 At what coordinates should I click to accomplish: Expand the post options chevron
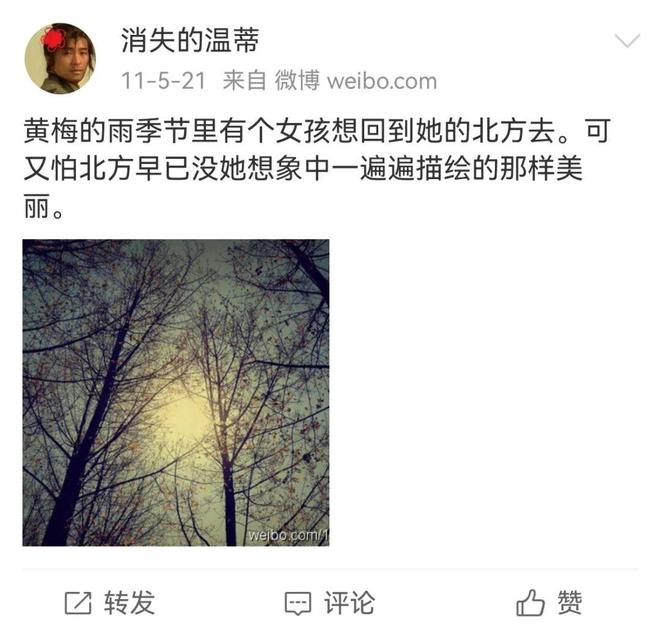pyautogui.click(x=626, y=42)
